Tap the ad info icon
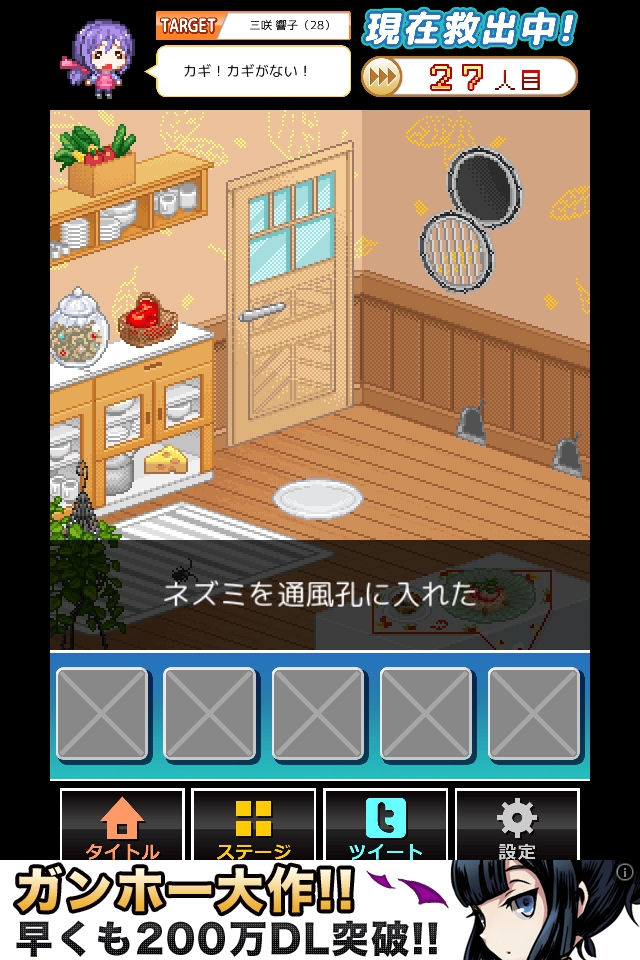This screenshot has height=960, width=640. pyautogui.click(x=626, y=872)
